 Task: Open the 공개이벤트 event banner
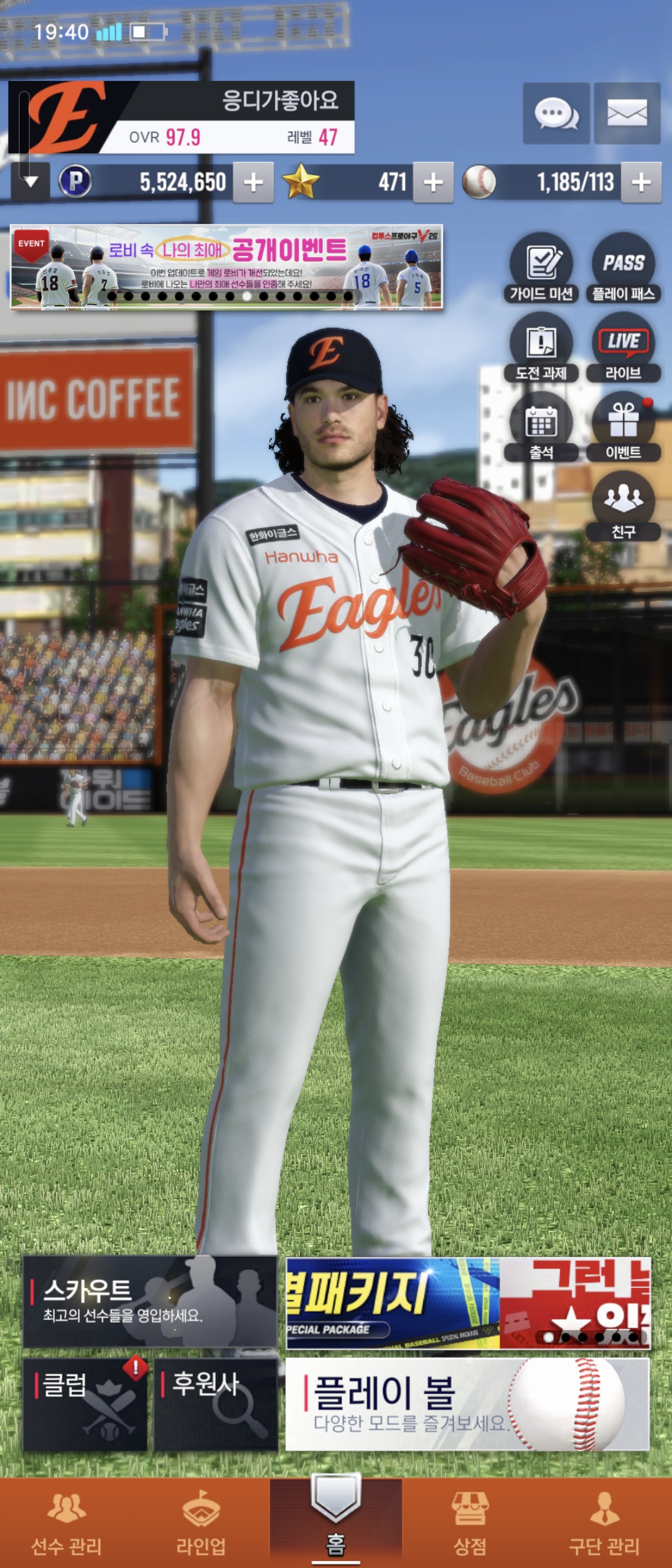point(226,267)
